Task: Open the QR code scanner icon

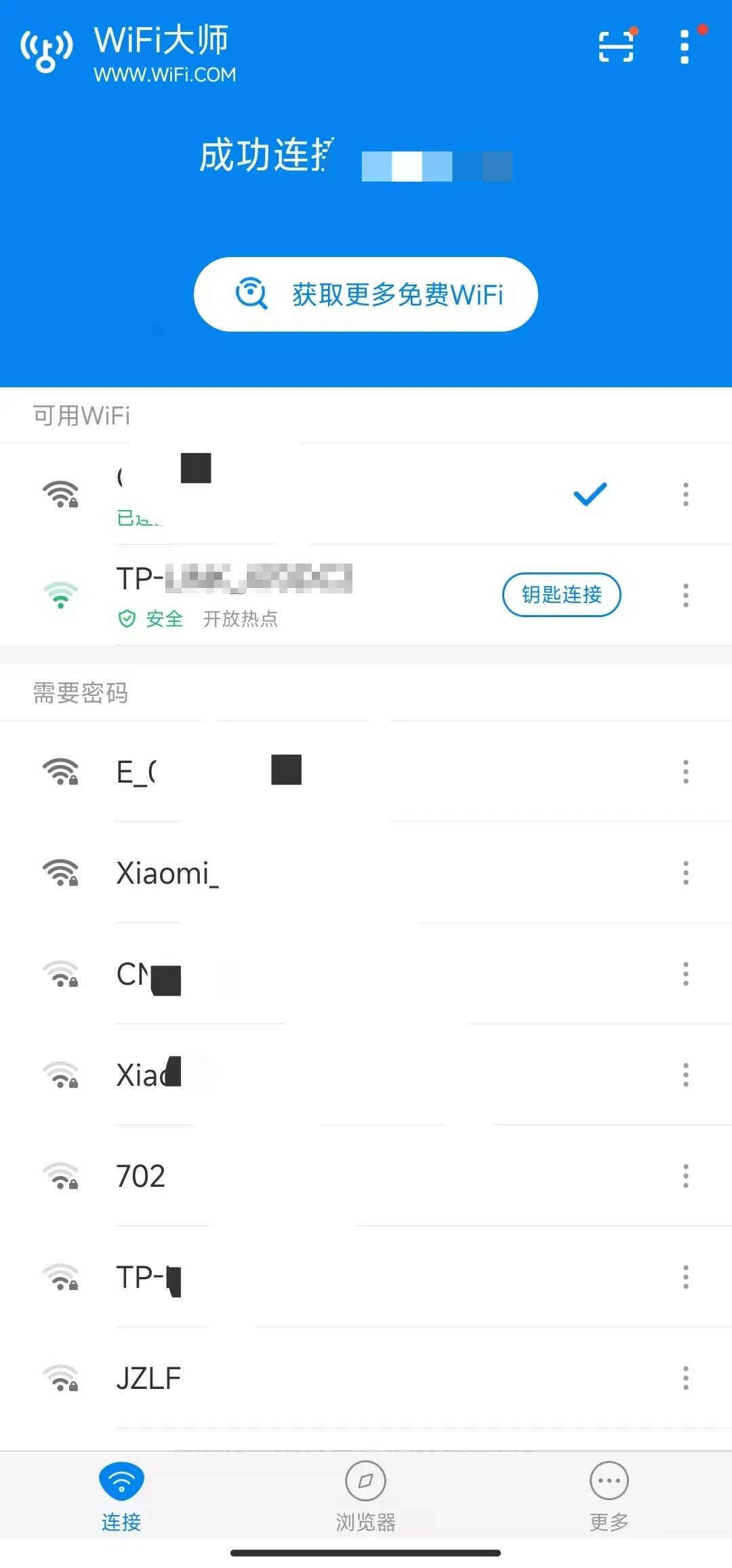Action: tap(615, 45)
